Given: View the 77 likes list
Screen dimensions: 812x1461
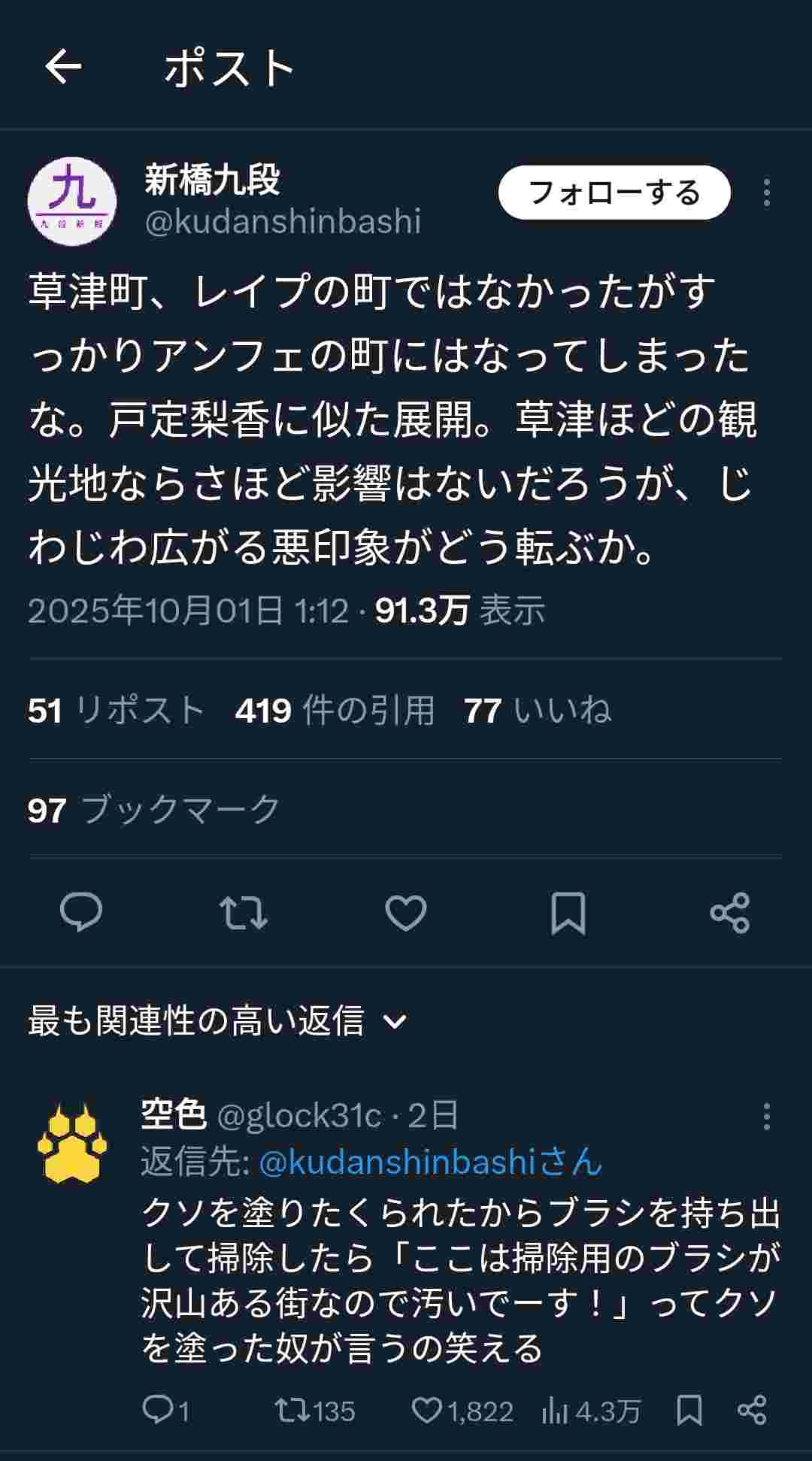Looking at the screenshot, I should [538, 710].
